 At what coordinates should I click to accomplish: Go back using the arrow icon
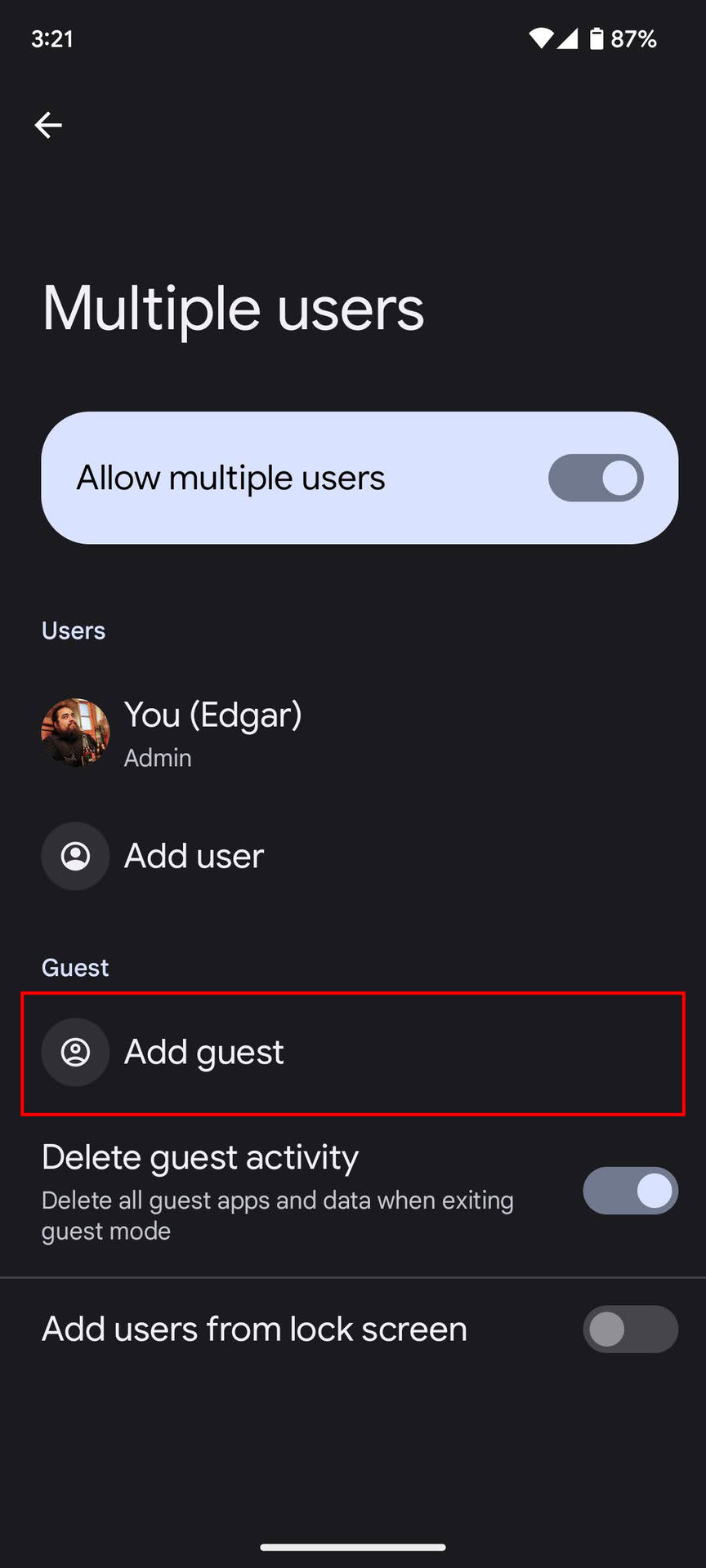click(x=48, y=125)
